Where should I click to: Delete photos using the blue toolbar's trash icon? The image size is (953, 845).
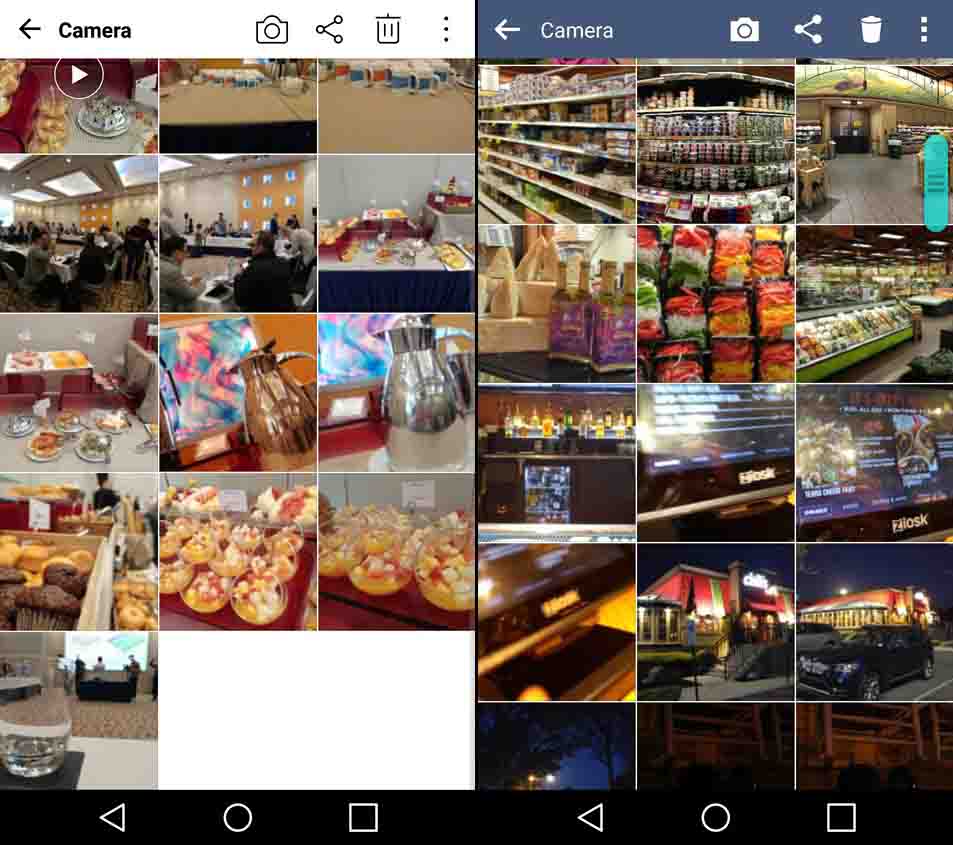tap(871, 30)
